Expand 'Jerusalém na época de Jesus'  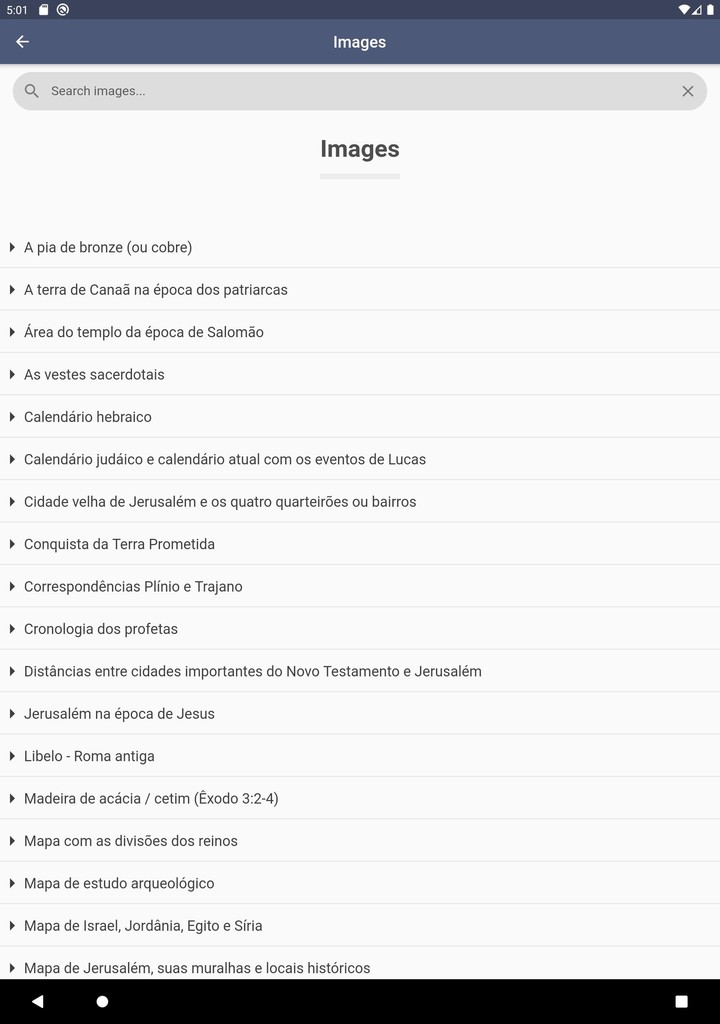119,714
